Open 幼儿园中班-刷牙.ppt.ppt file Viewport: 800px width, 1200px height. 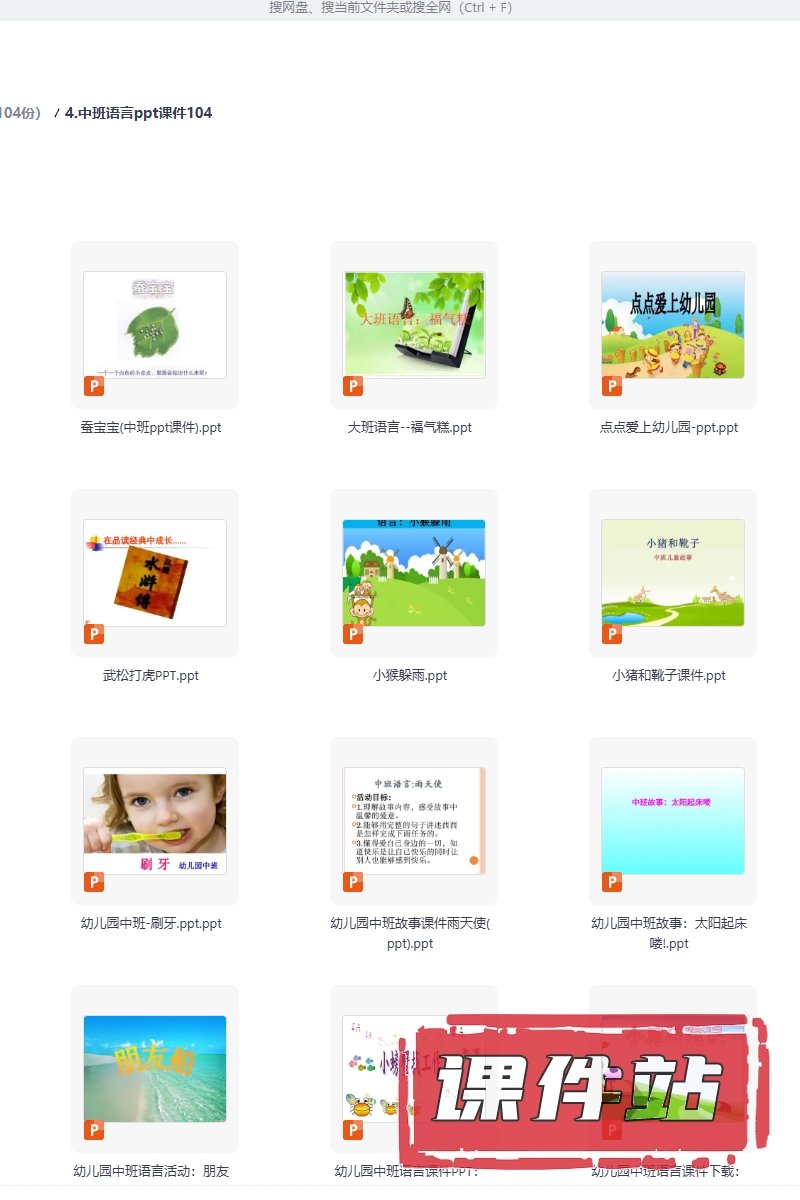click(155, 821)
